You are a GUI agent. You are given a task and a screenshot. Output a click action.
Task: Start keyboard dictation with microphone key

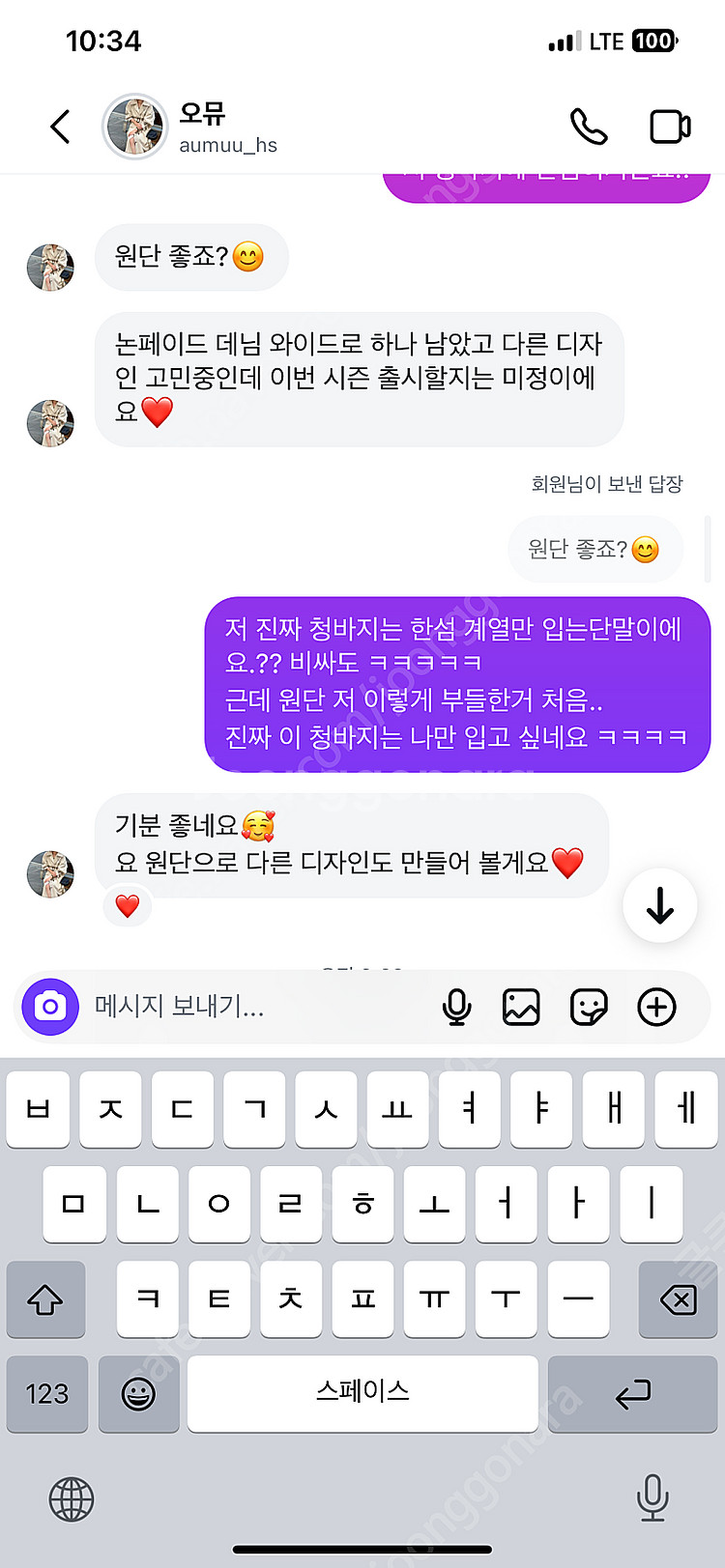tap(652, 1498)
